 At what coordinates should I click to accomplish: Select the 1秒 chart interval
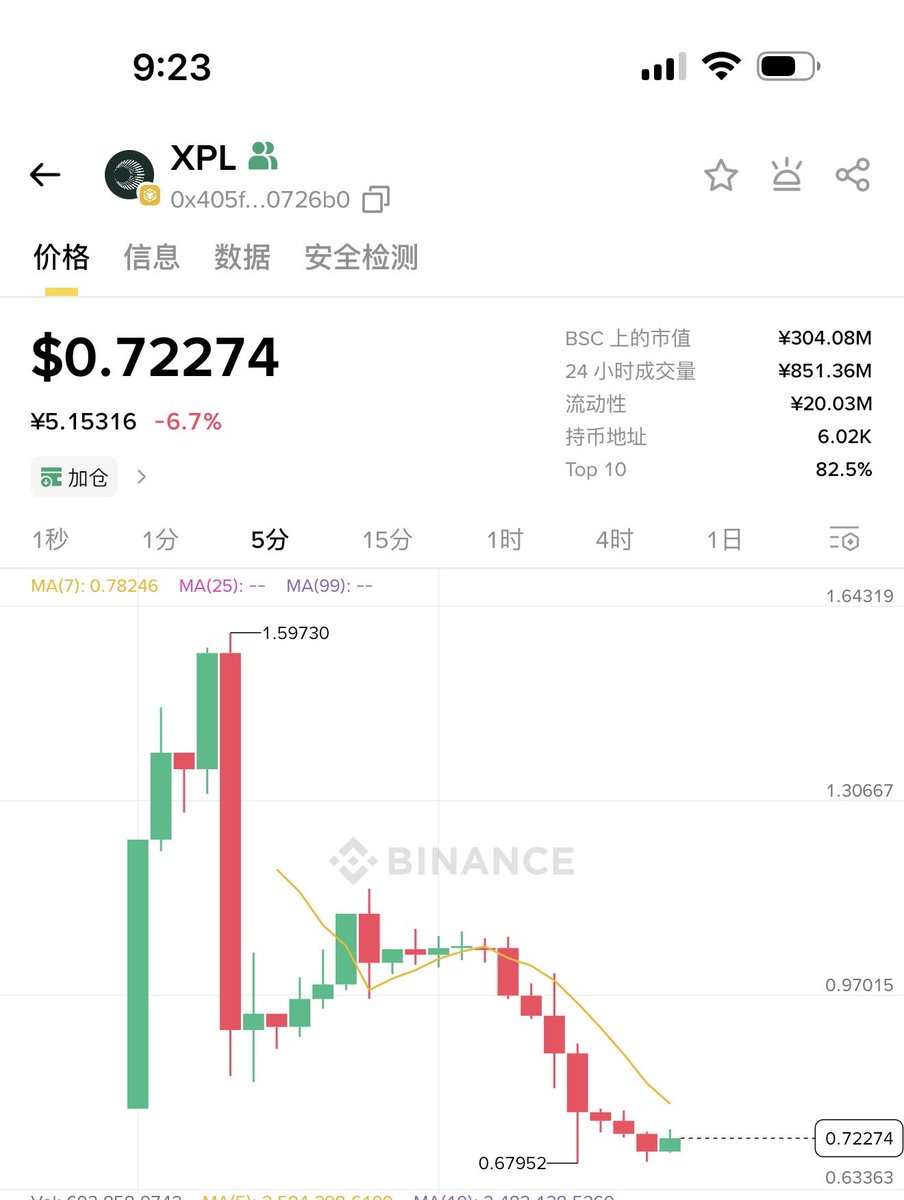click(x=50, y=540)
